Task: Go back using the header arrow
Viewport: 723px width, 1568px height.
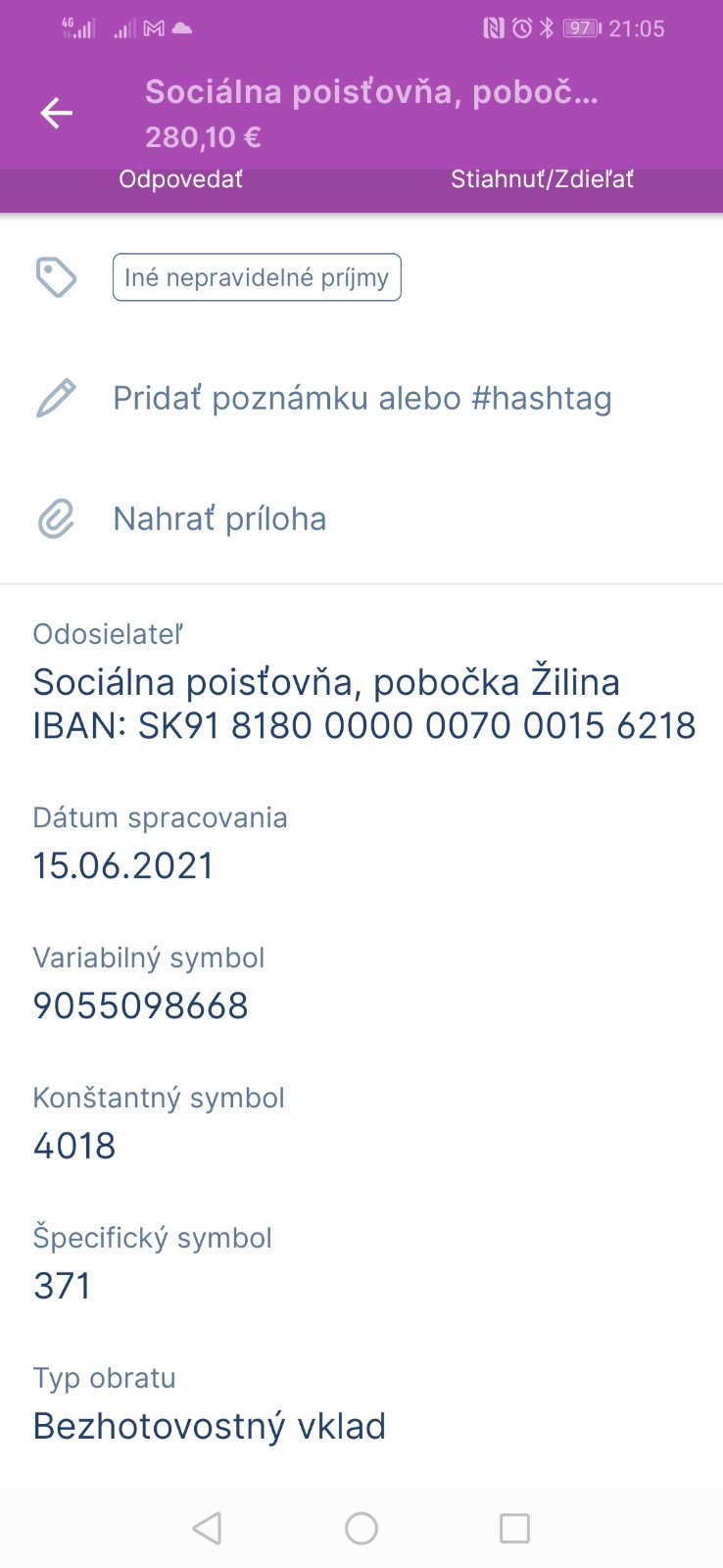Action: coord(56,114)
